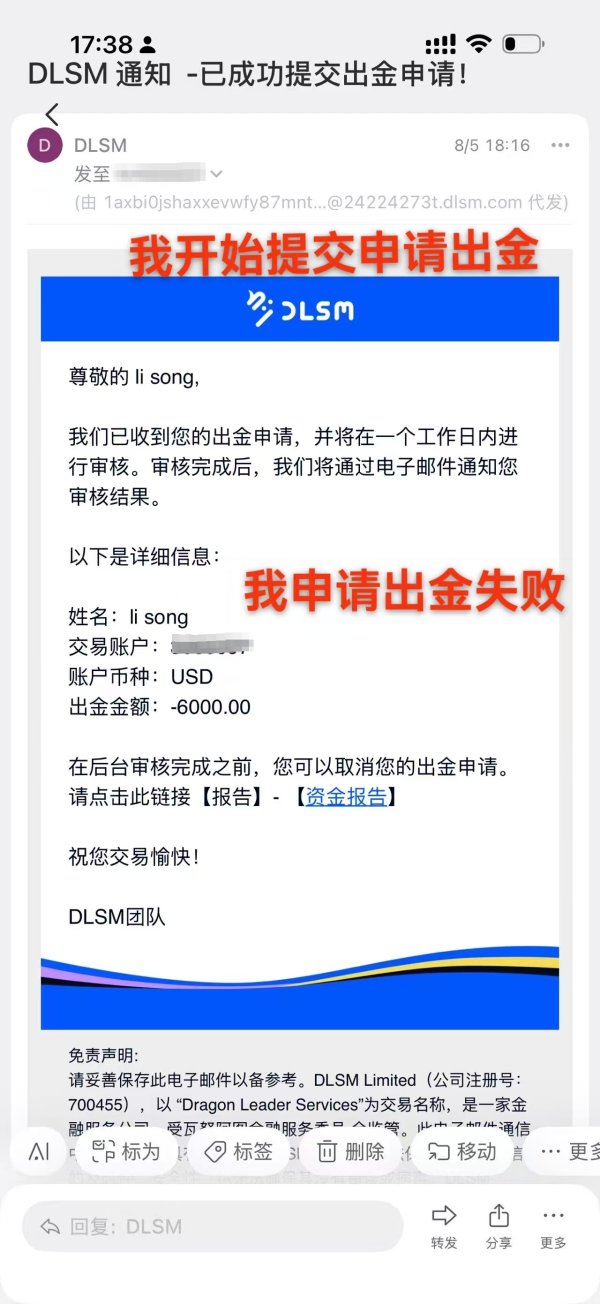Tap the DLSM sender avatar
This screenshot has height=1304, width=600.
pos(43,146)
